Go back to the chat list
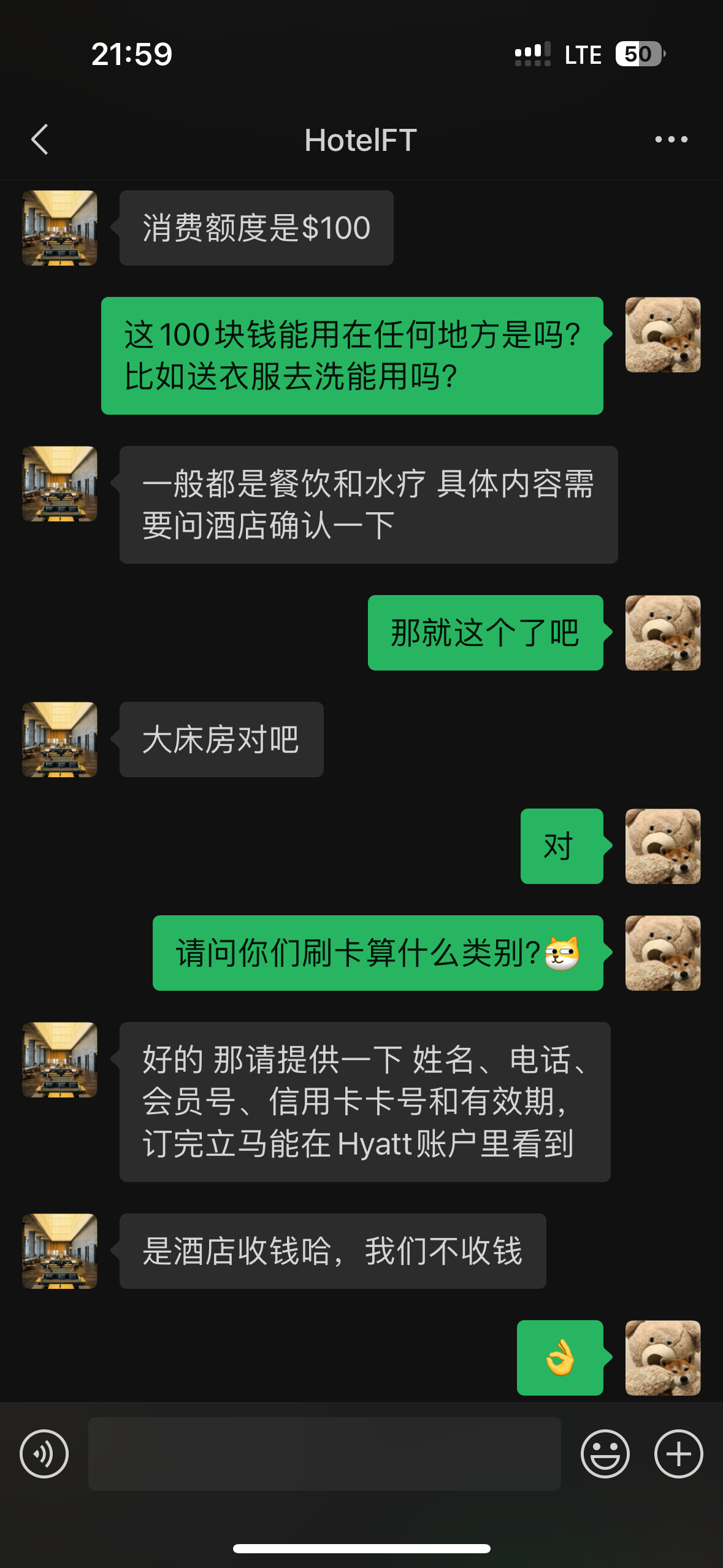The width and height of the screenshot is (723, 1568). pos(40,140)
